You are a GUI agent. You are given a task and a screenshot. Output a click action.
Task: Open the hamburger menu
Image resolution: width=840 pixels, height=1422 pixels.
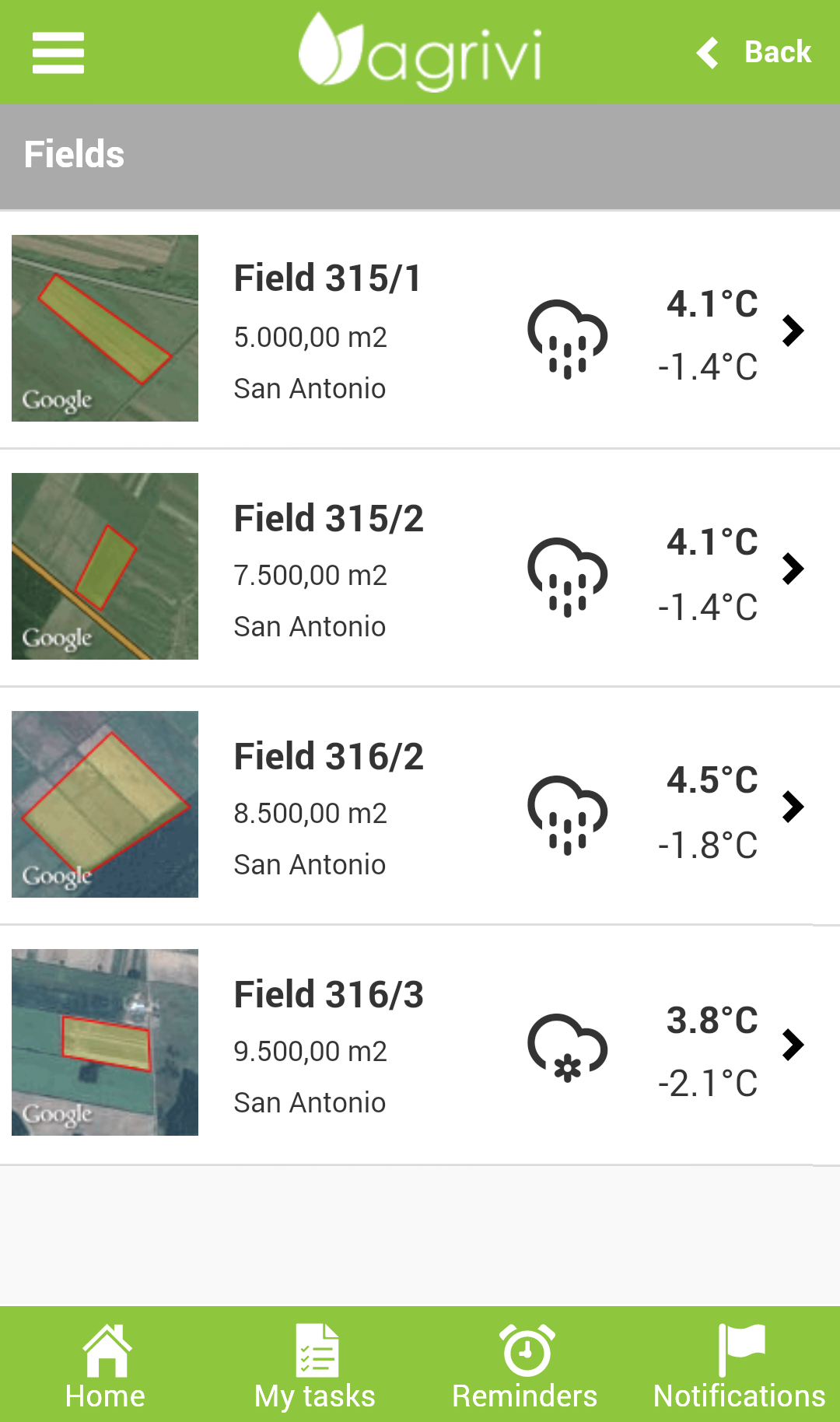58,53
